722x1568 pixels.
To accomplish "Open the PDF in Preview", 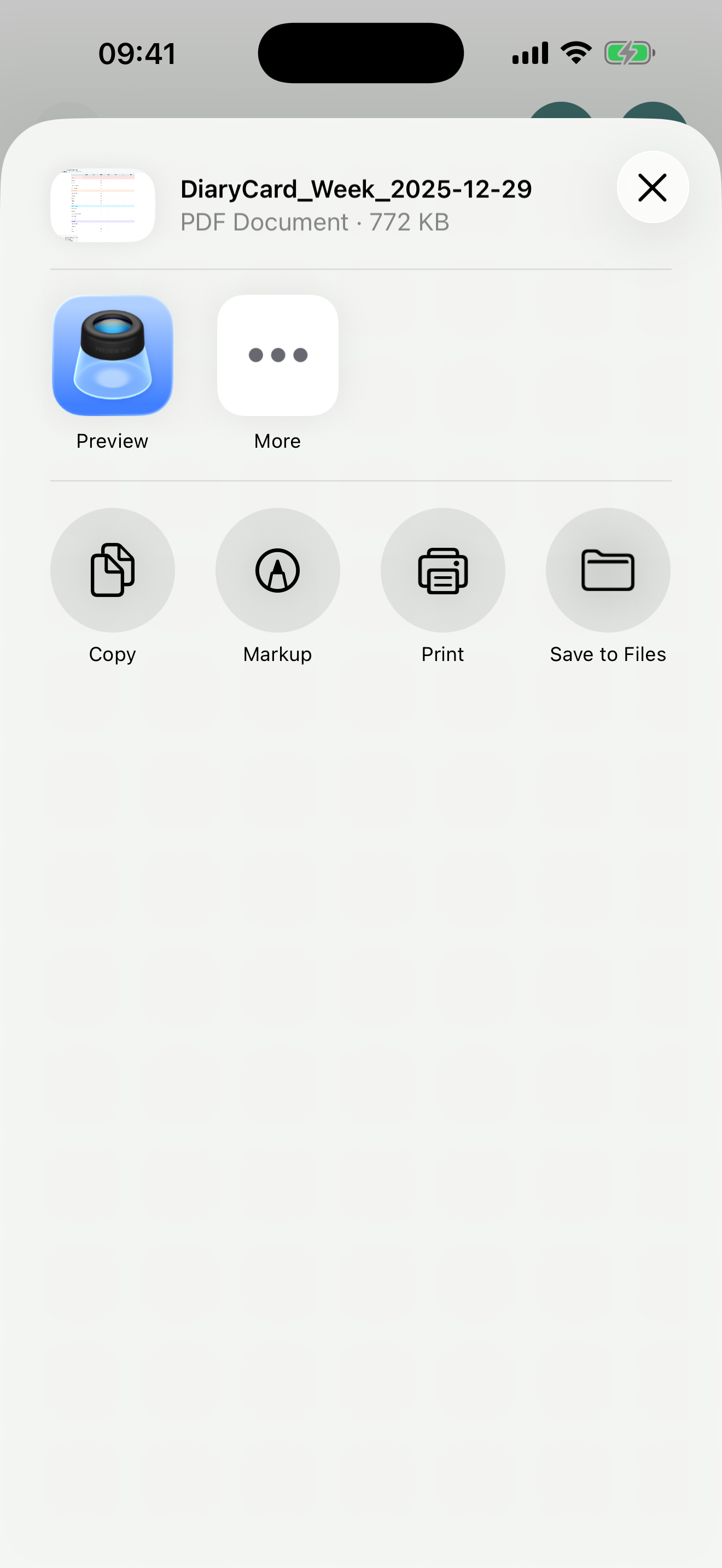I will point(112,355).
